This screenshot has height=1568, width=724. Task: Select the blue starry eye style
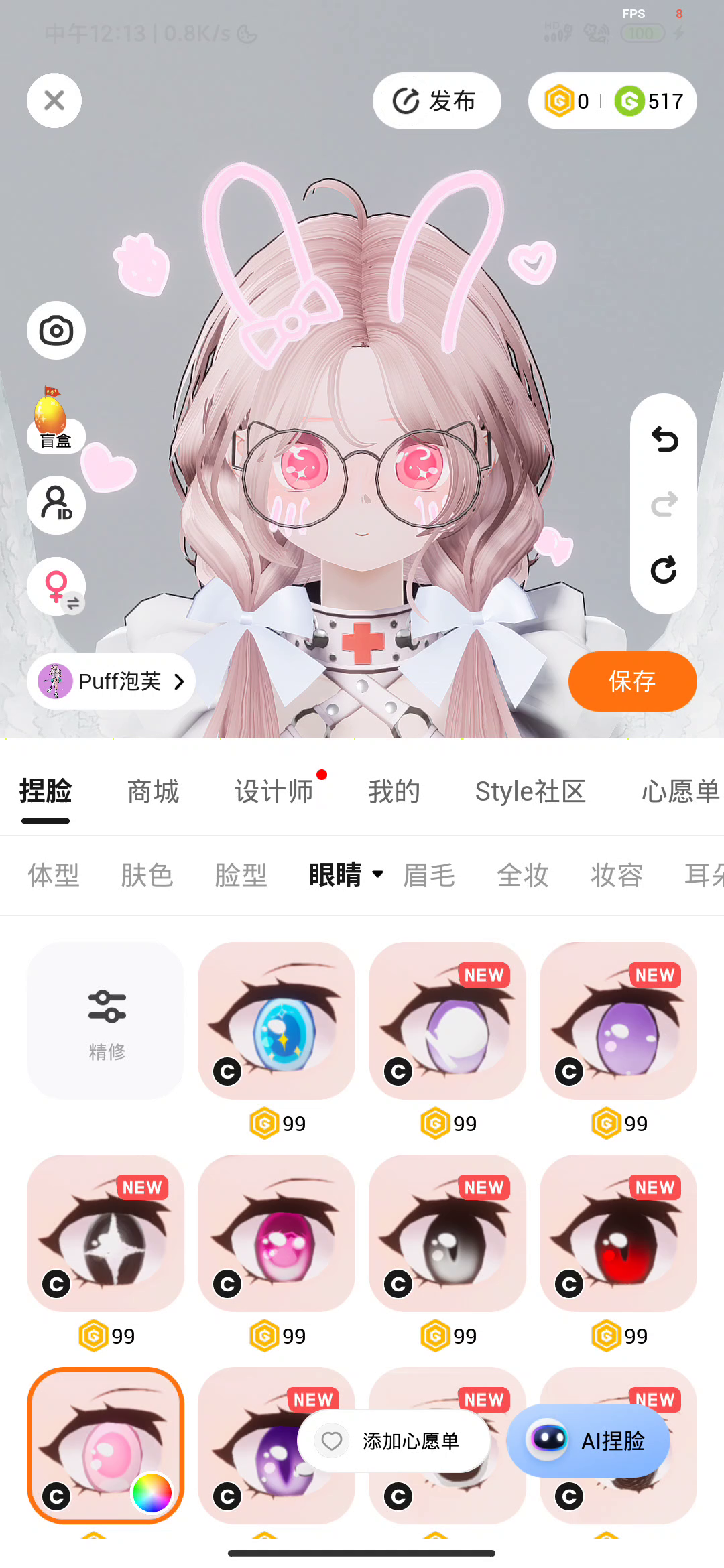(x=276, y=1021)
